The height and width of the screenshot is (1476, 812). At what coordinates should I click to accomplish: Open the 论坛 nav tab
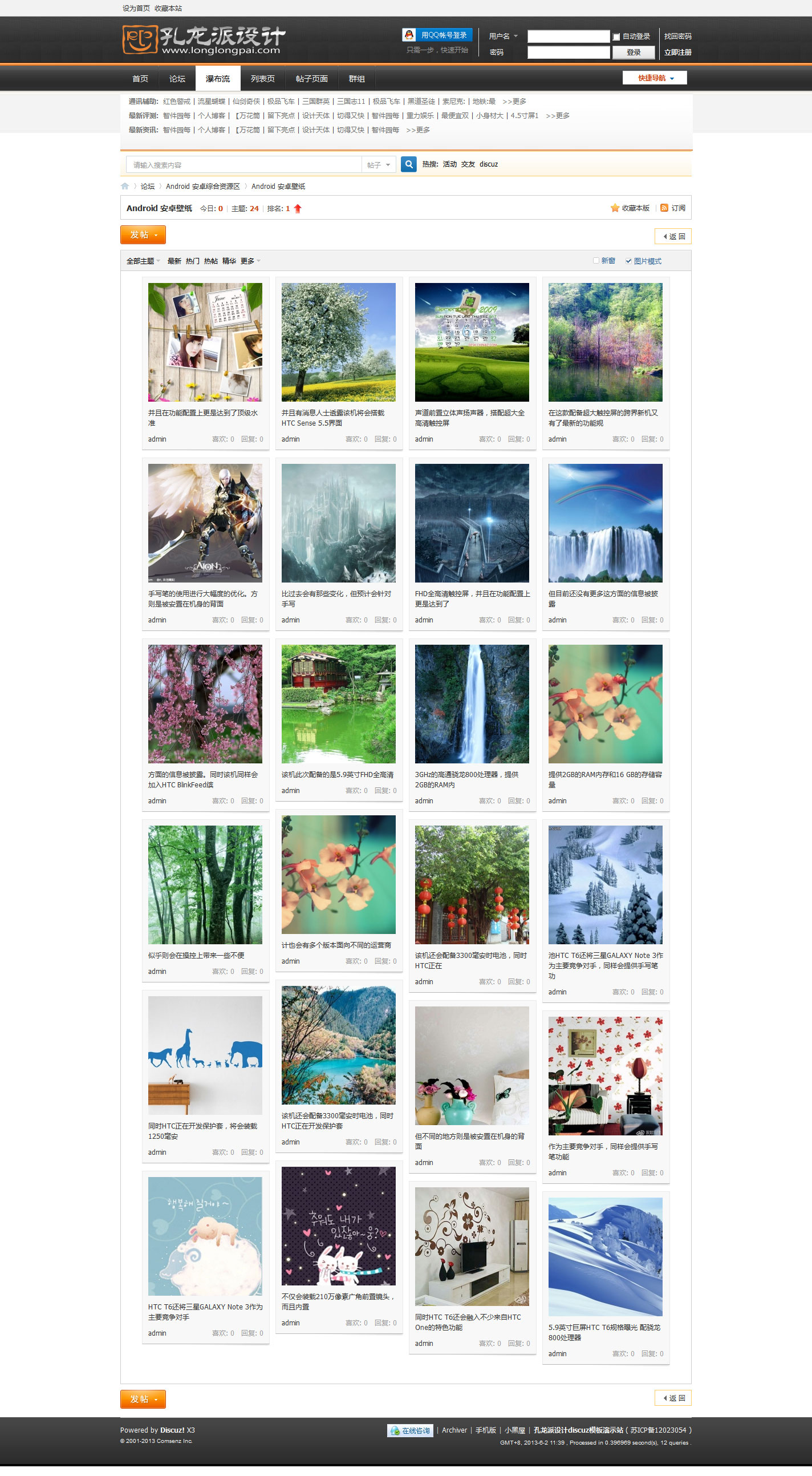(x=177, y=79)
